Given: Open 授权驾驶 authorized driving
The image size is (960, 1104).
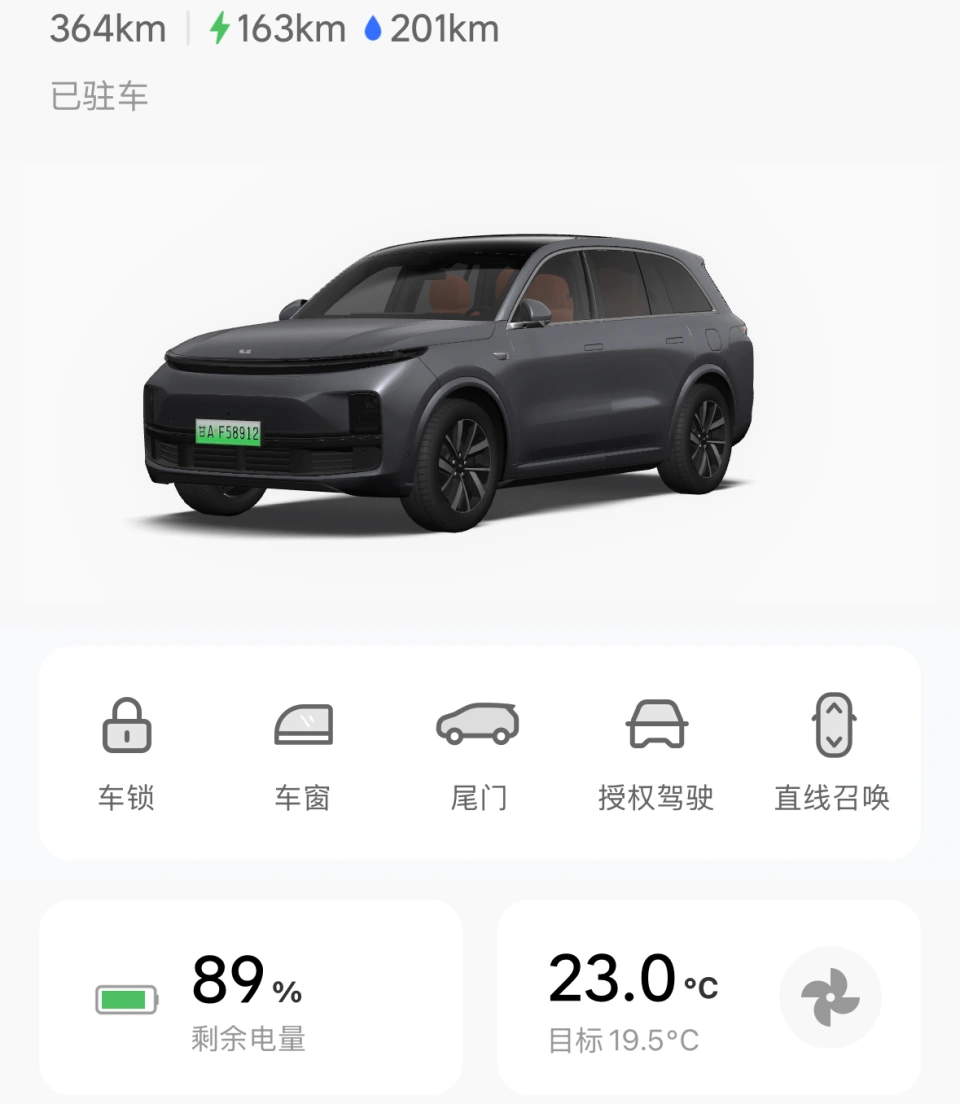Looking at the screenshot, I should tap(656, 750).
